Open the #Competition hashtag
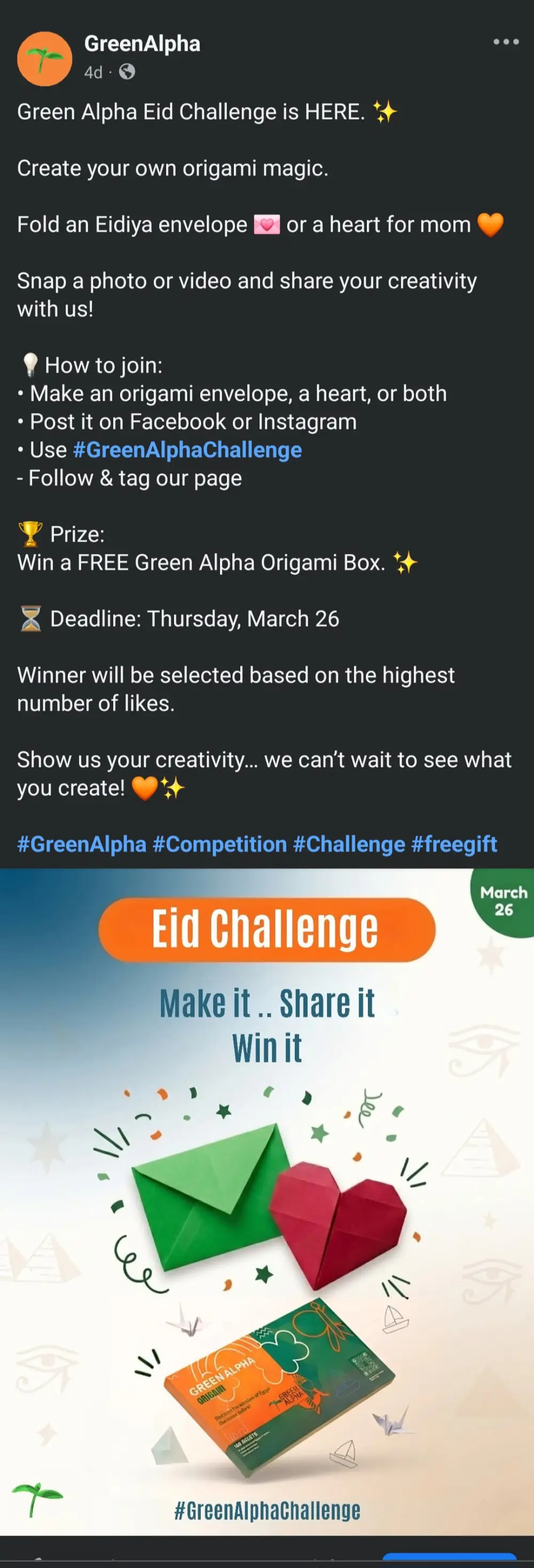This screenshot has height=1568, width=534. click(219, 844)
